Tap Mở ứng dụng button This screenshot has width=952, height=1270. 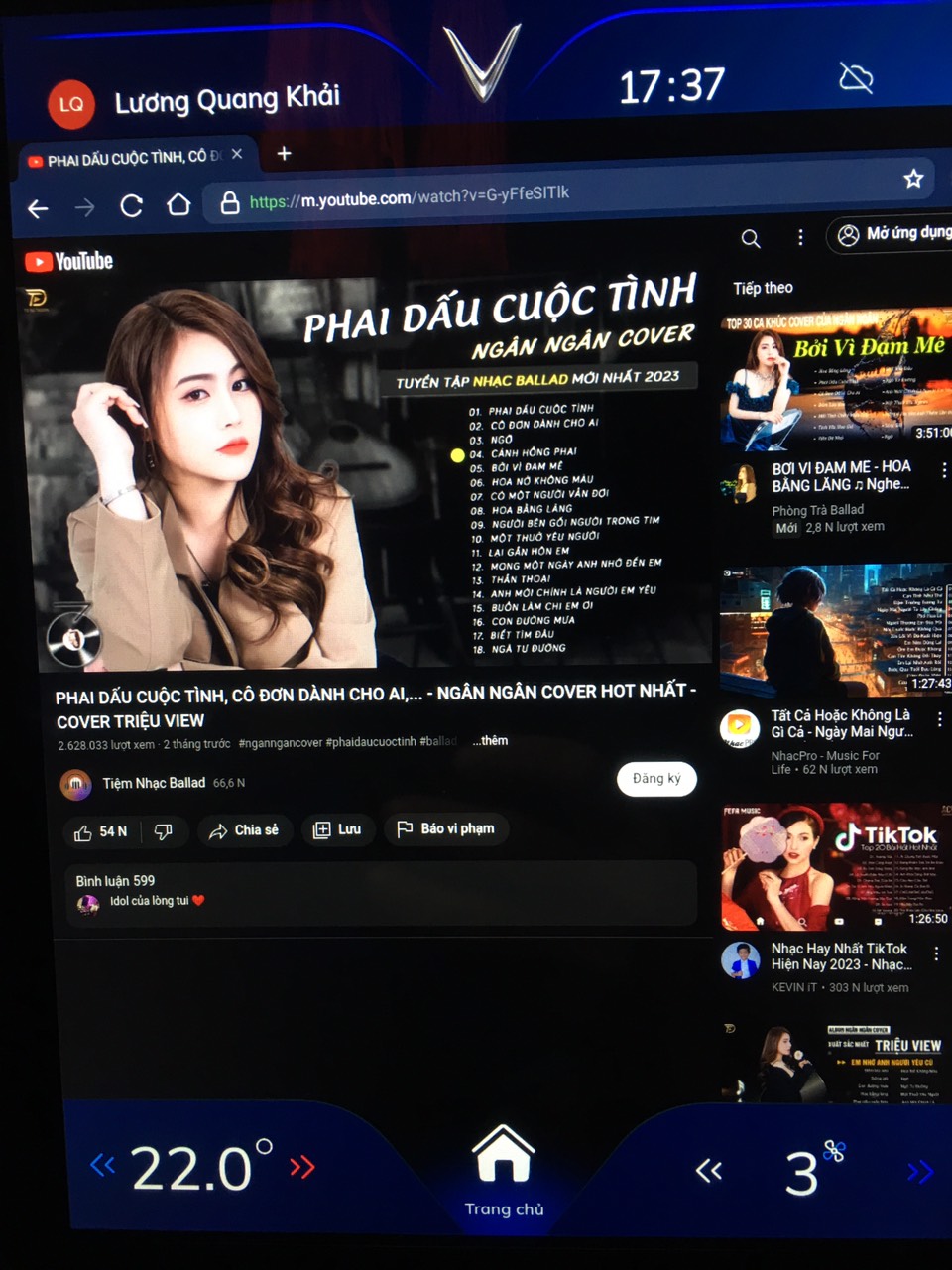click(892, 234)
